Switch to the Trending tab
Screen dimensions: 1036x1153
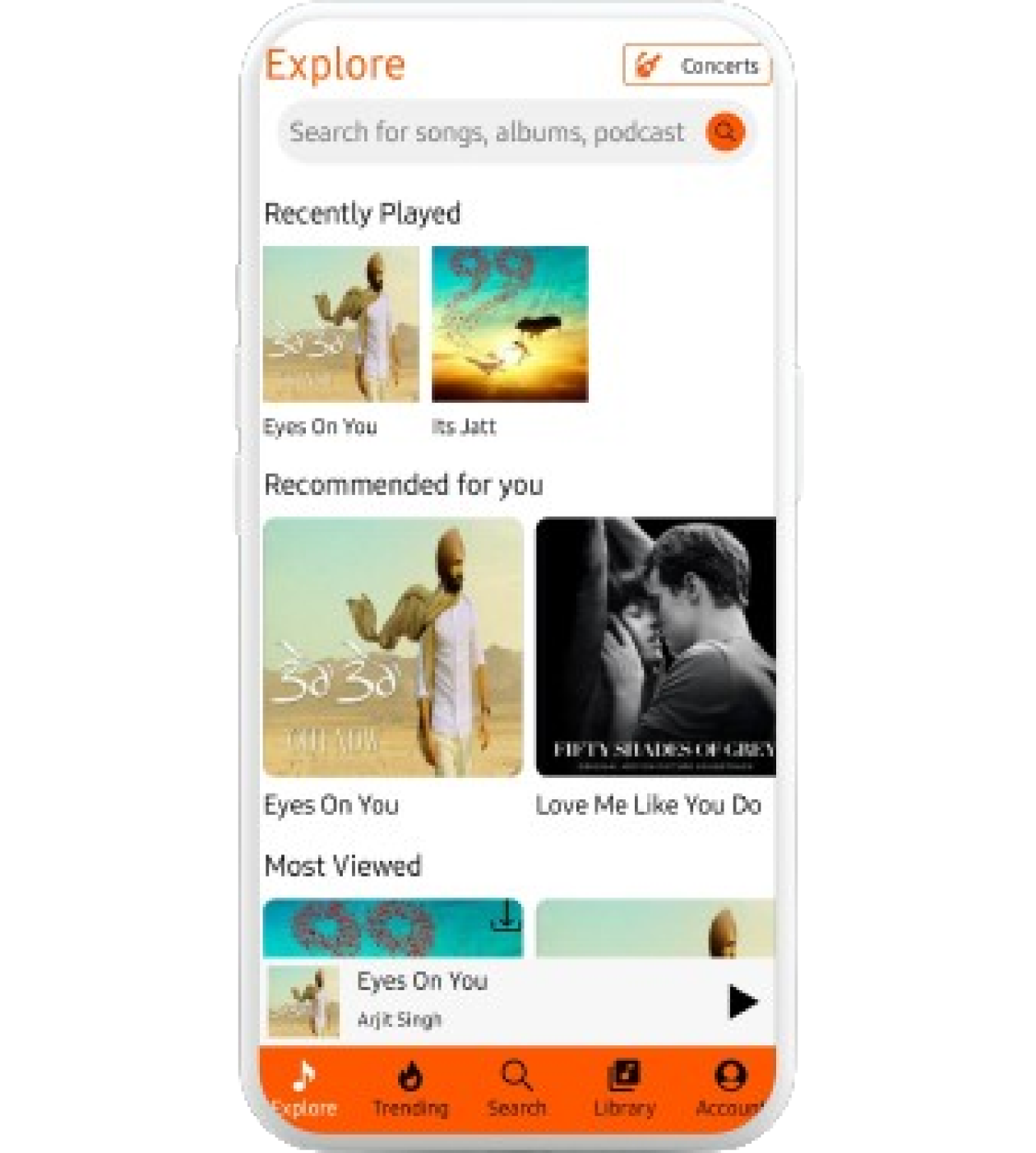point(410,1089)
